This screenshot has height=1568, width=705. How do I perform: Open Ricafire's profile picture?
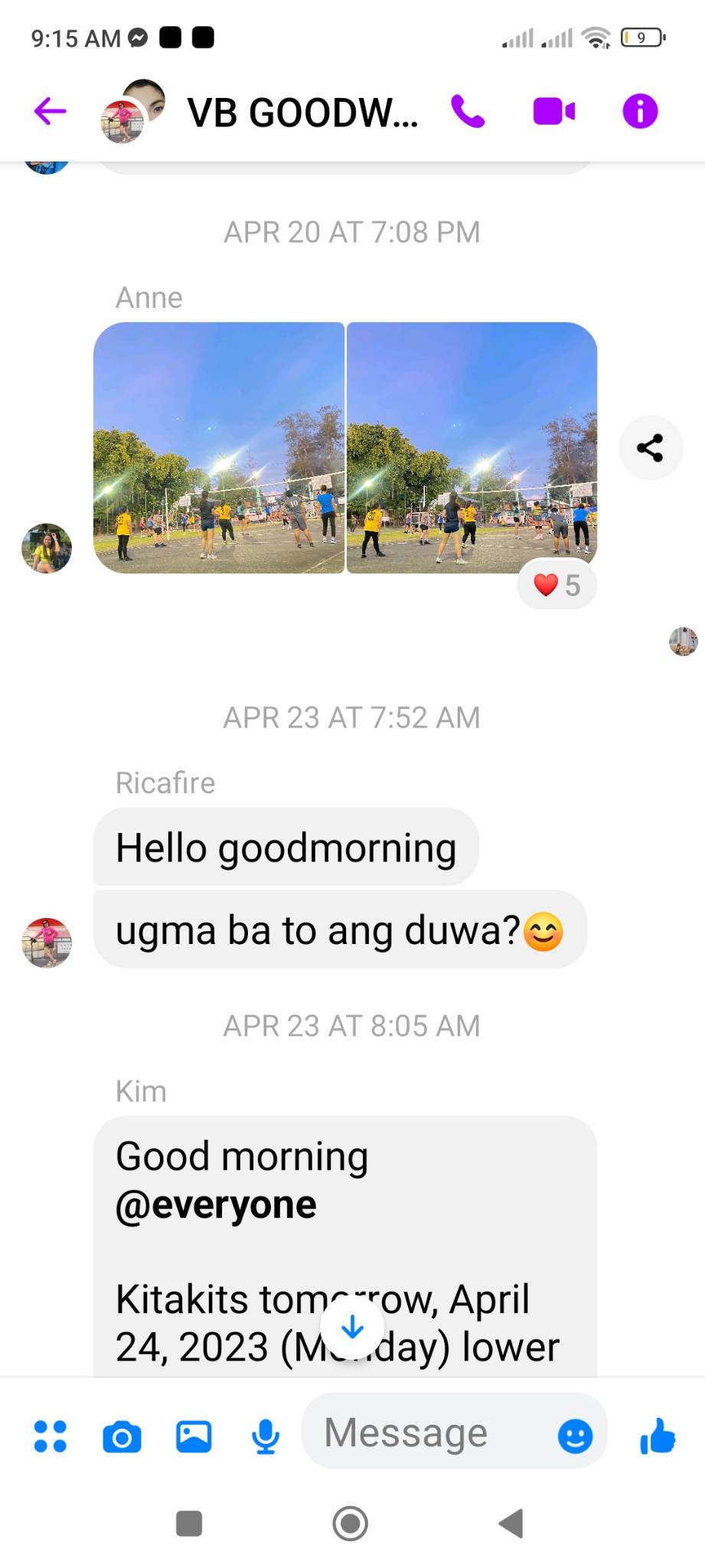(47, 942)
